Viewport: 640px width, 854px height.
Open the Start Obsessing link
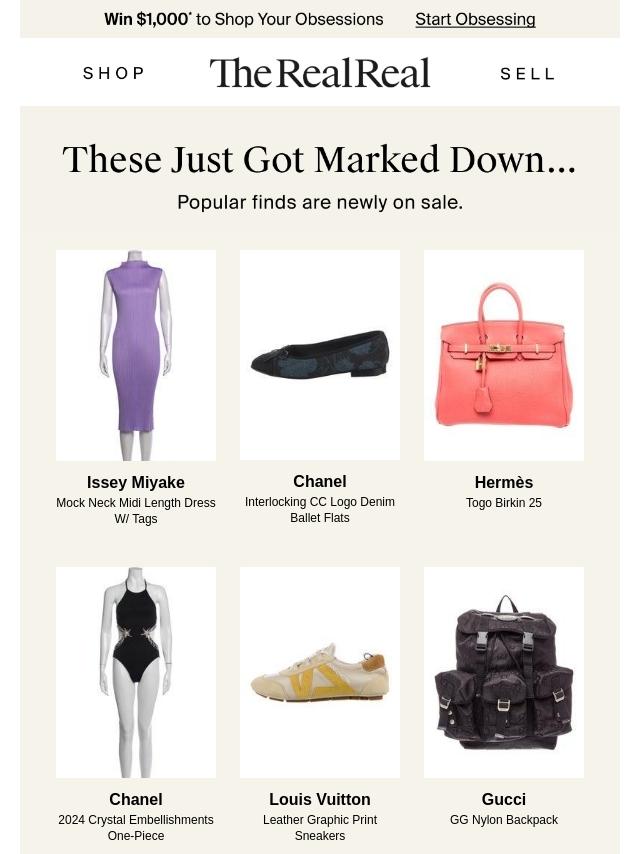pyautogui.click(x=475, y=19)
